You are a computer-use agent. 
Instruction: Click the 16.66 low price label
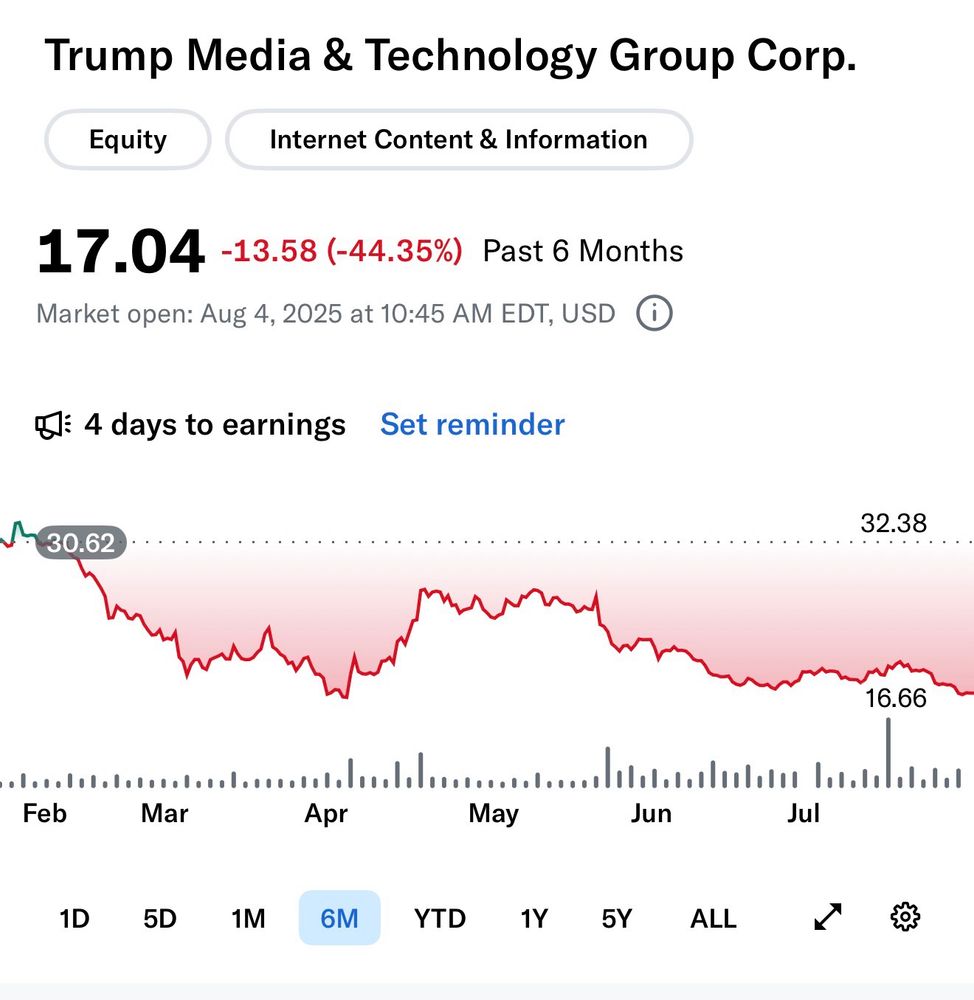(895, 698)
